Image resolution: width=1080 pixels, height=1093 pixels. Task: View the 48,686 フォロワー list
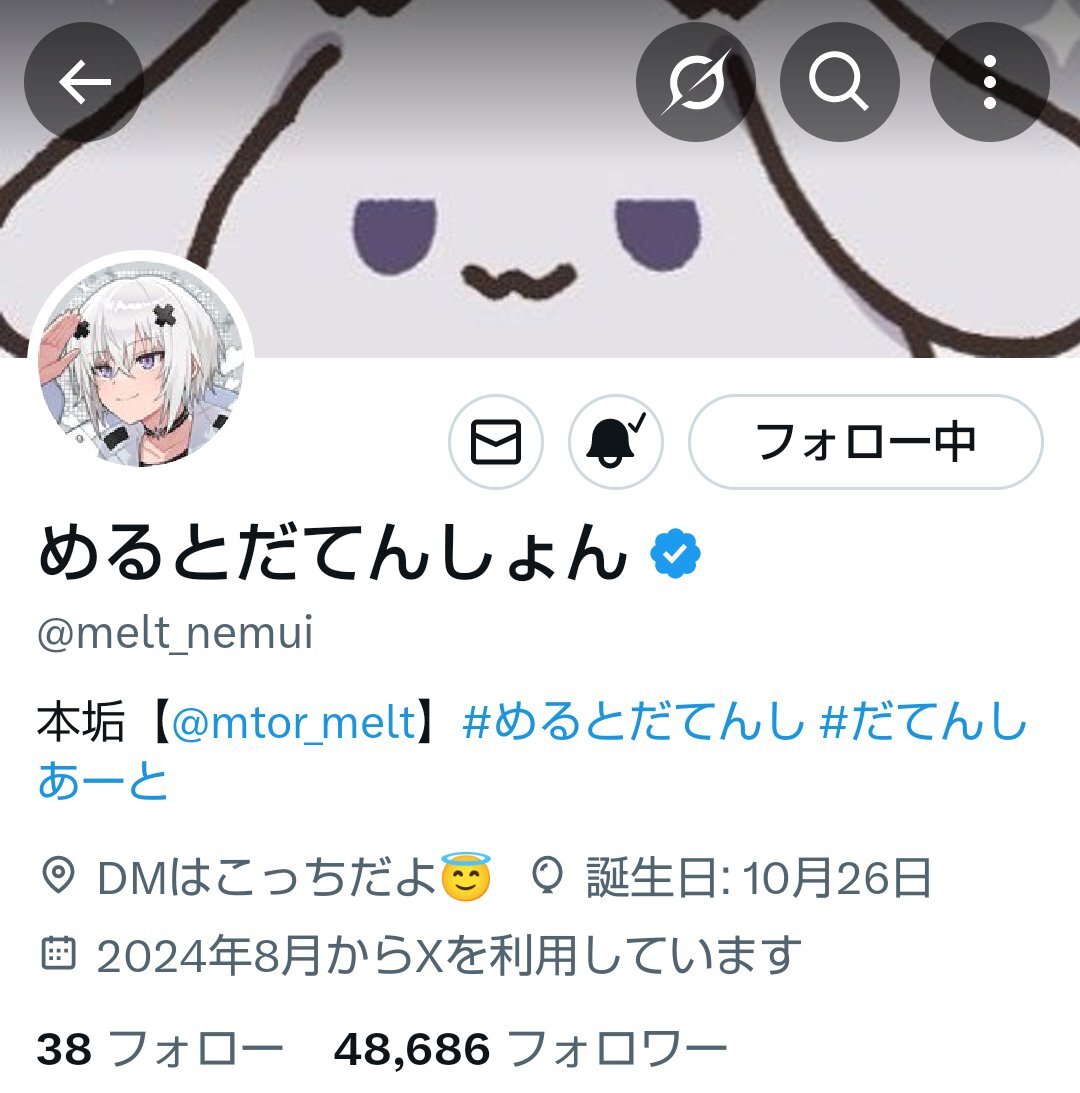point(530,1049)
